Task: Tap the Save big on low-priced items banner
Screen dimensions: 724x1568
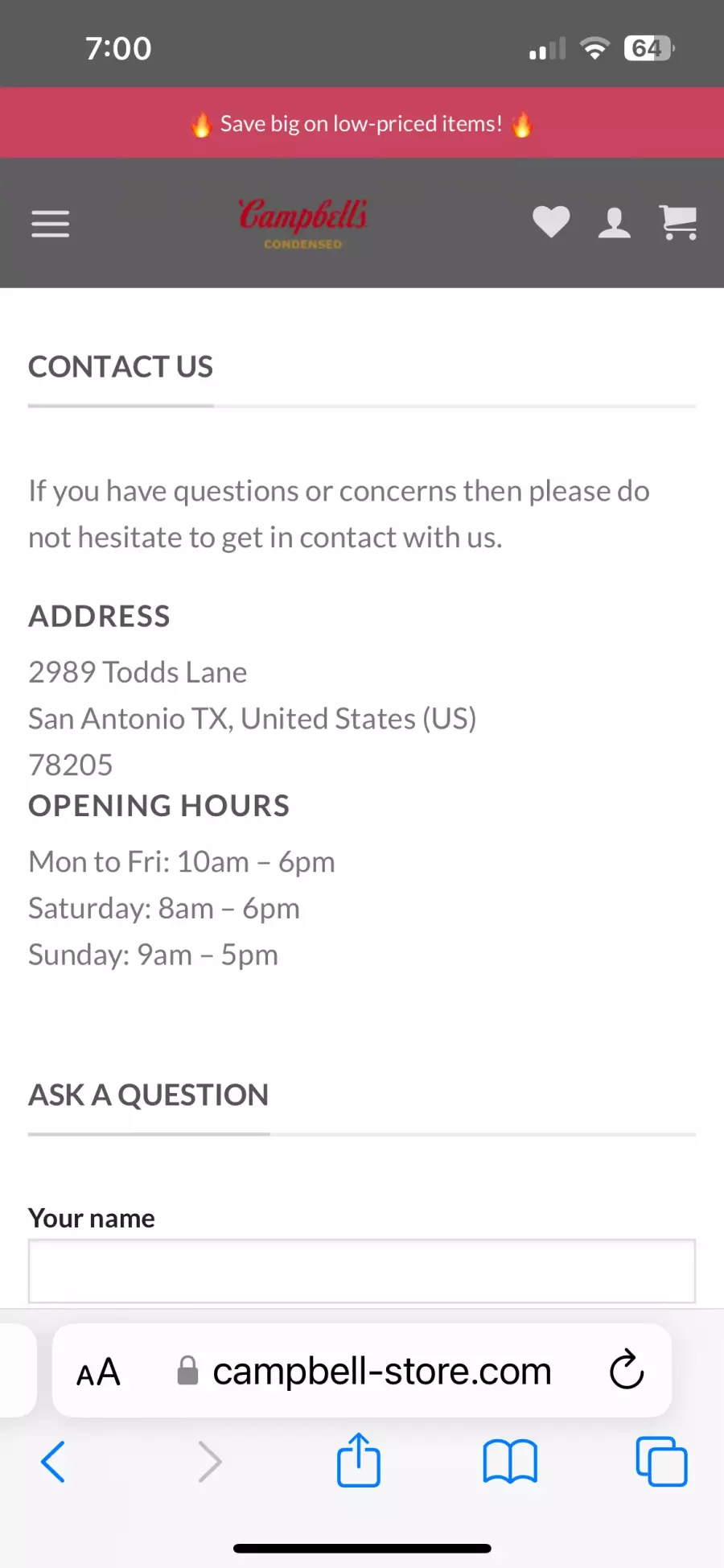Action: 362,123
